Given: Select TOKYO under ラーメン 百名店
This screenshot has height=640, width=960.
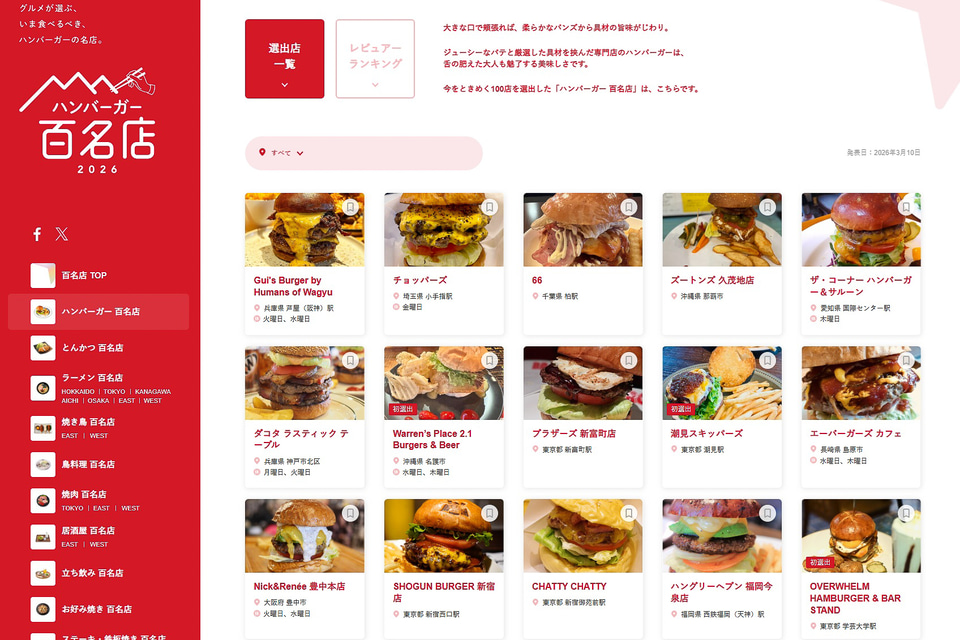Looking at the screenshot, I should pyautogui.click(x=114, y=391).
